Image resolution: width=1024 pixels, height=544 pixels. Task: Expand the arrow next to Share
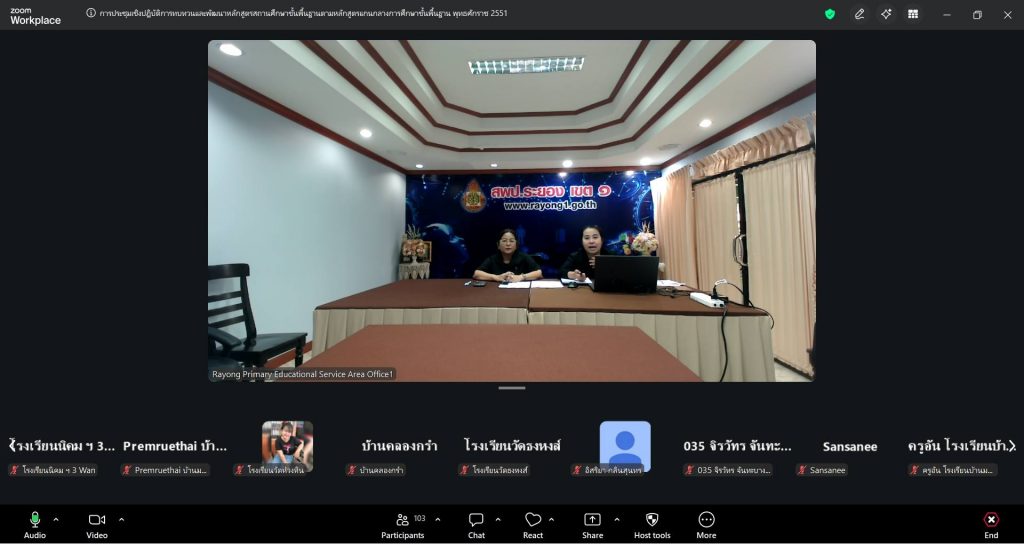616,519
